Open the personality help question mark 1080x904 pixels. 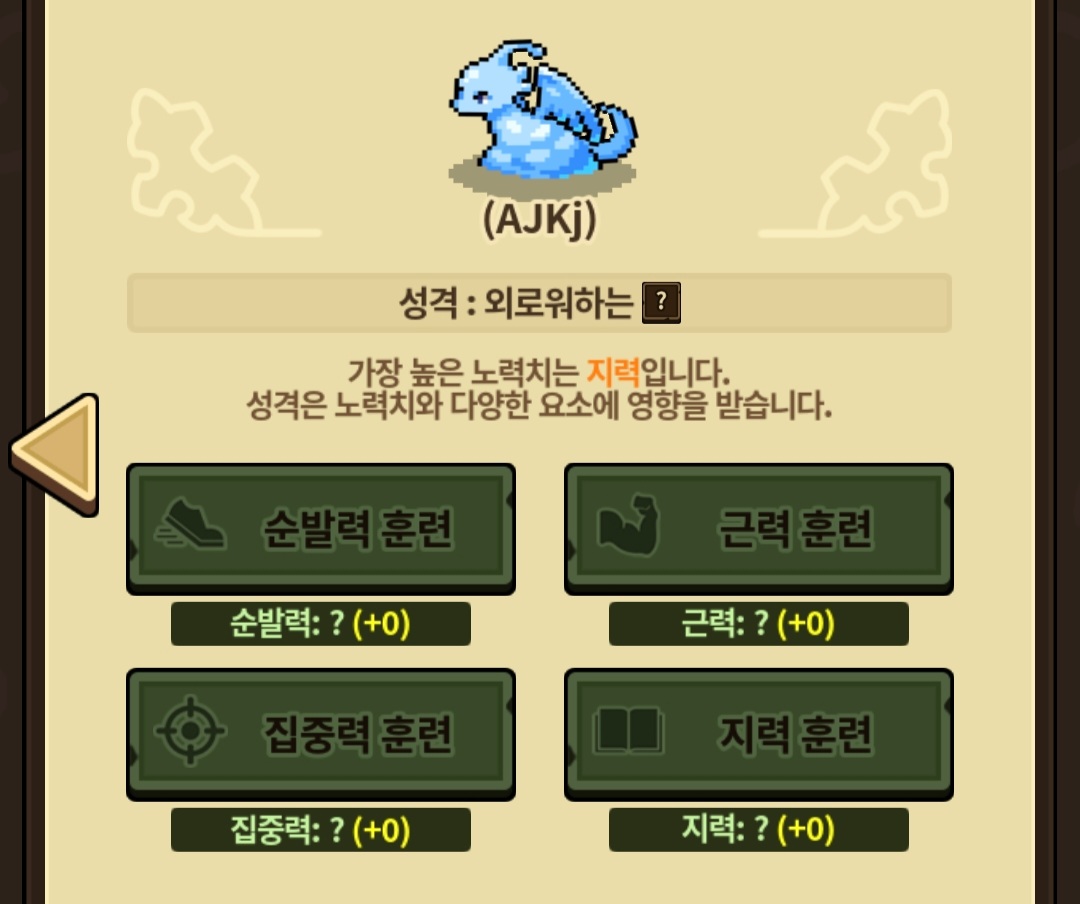click(x=661, y=302)
